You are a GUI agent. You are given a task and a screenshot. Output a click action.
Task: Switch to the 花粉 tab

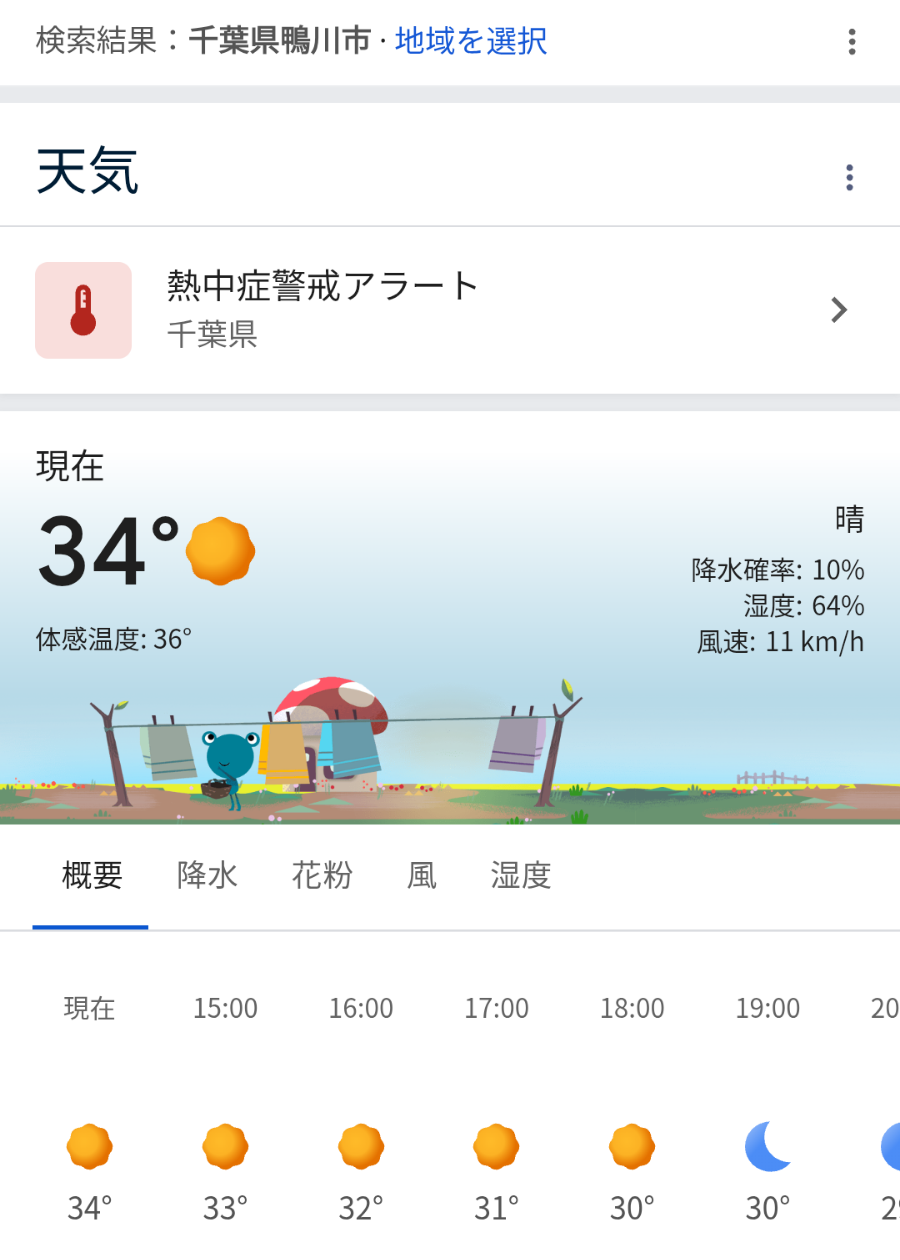click(322, 876)
